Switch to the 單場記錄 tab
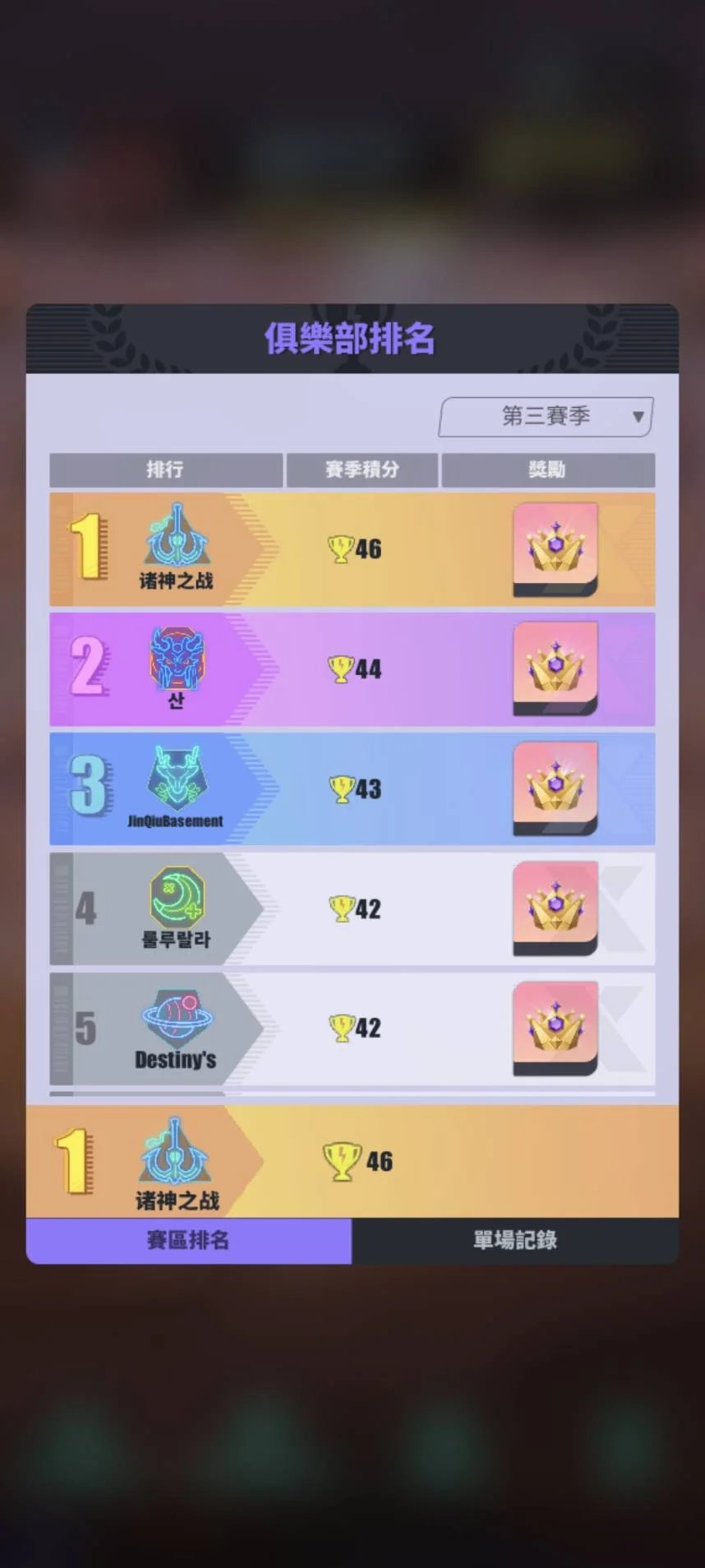 point(514,1240)
